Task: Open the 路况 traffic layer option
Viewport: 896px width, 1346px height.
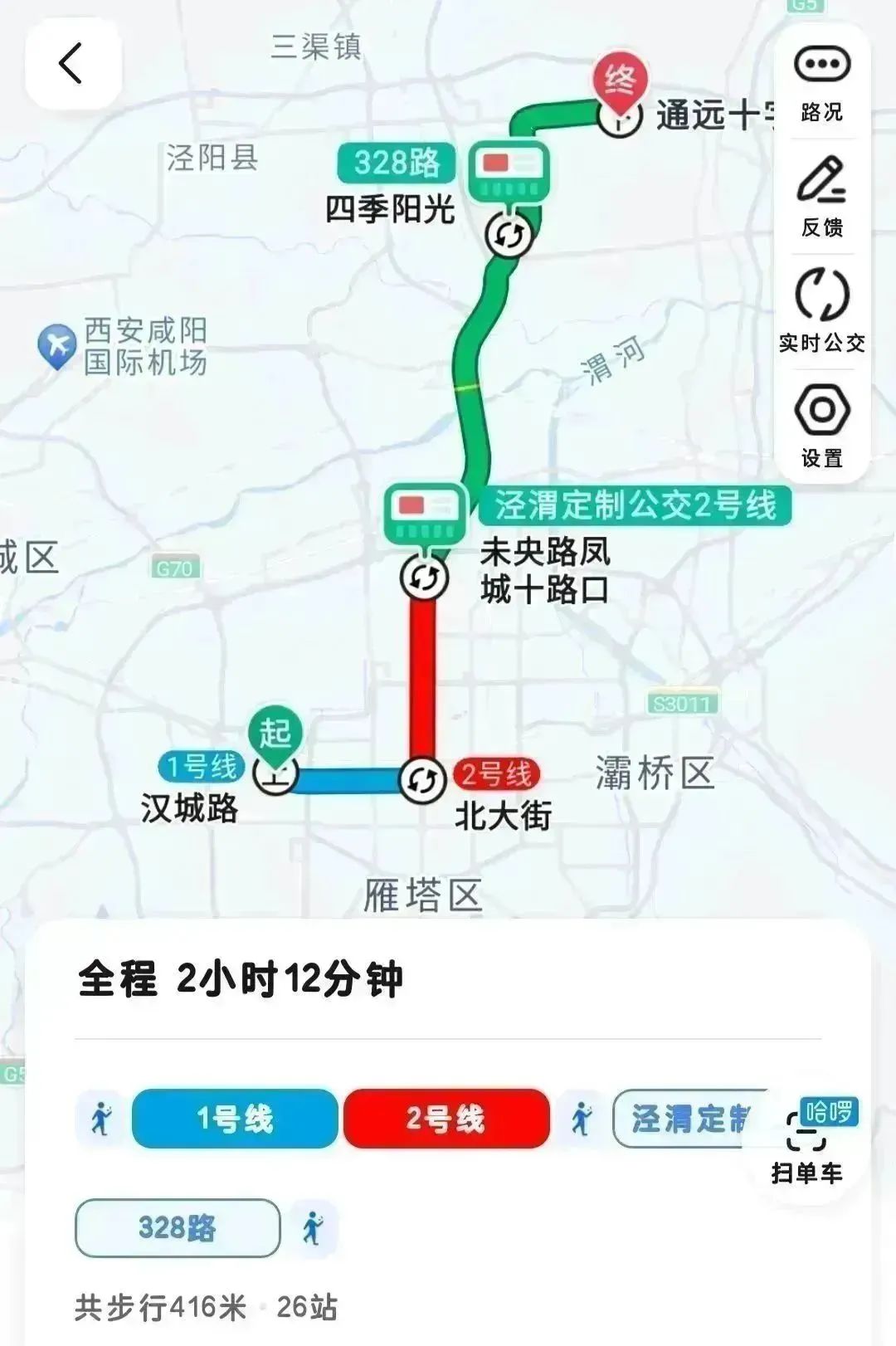Action: pos(821,84)
